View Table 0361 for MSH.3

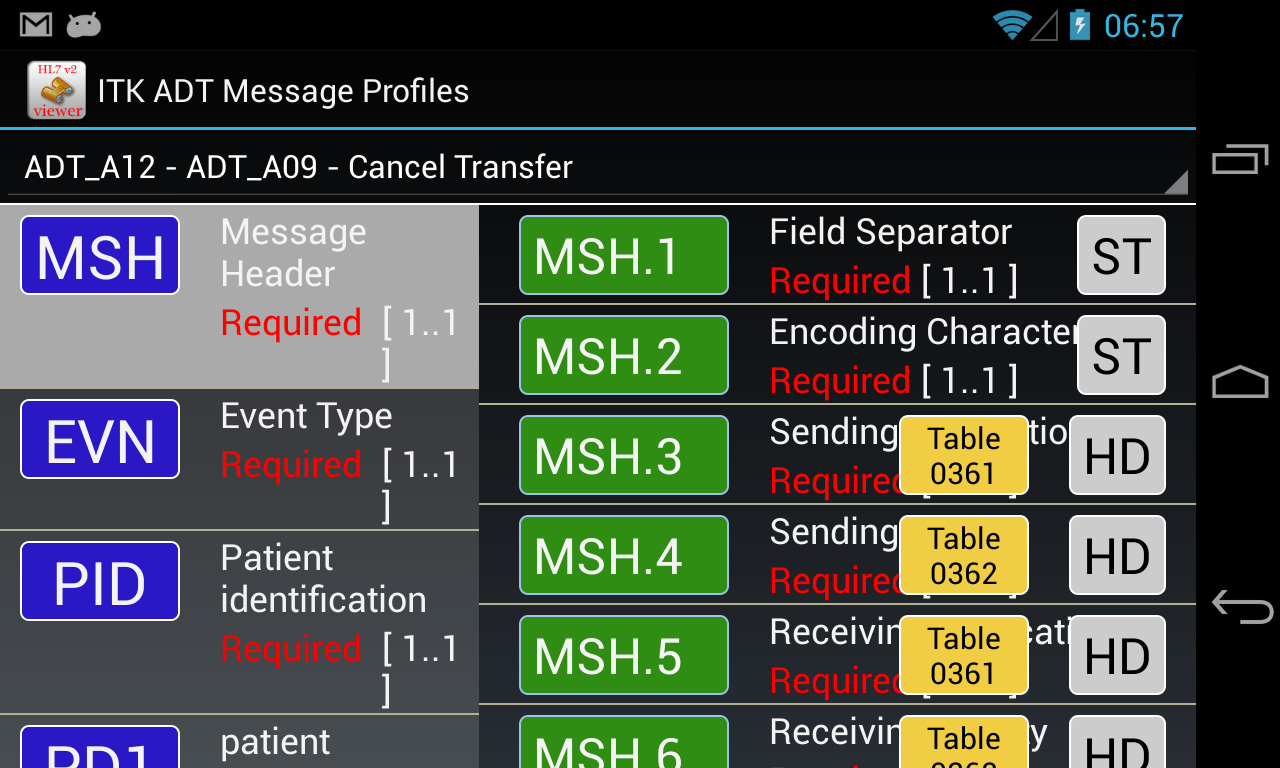963,456
